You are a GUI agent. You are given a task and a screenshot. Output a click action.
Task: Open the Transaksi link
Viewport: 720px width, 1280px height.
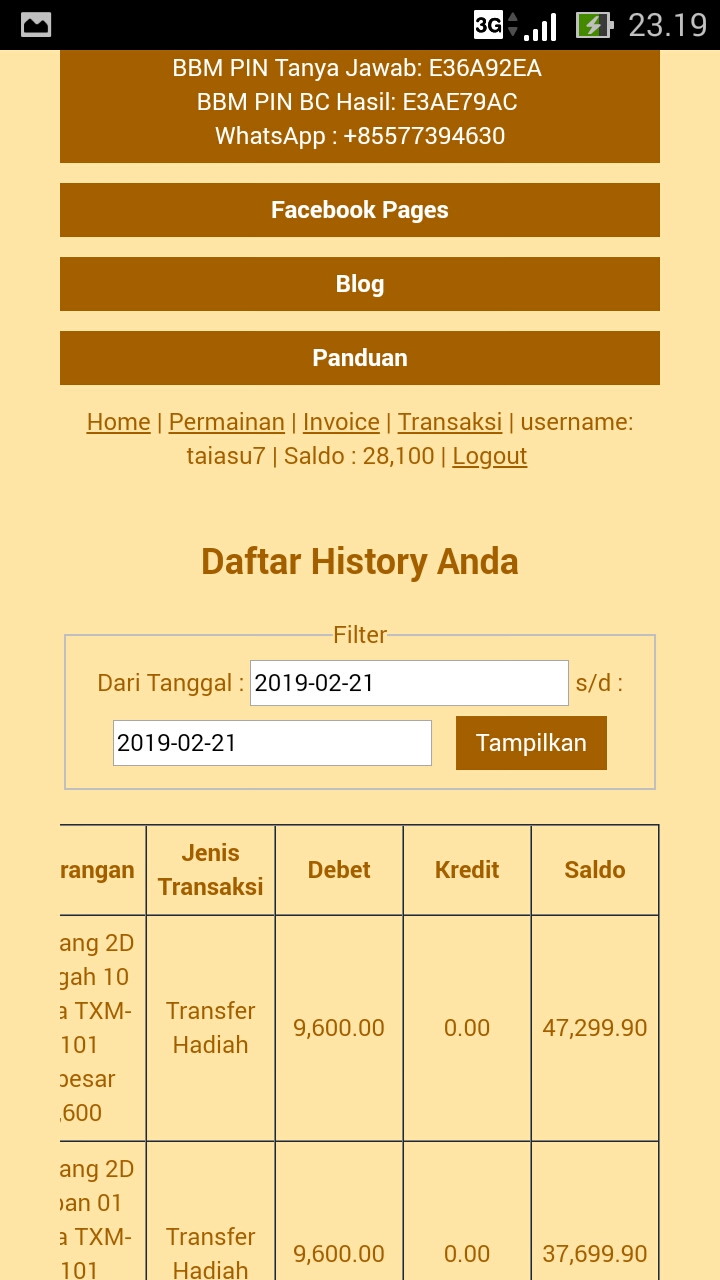point(450,422)
